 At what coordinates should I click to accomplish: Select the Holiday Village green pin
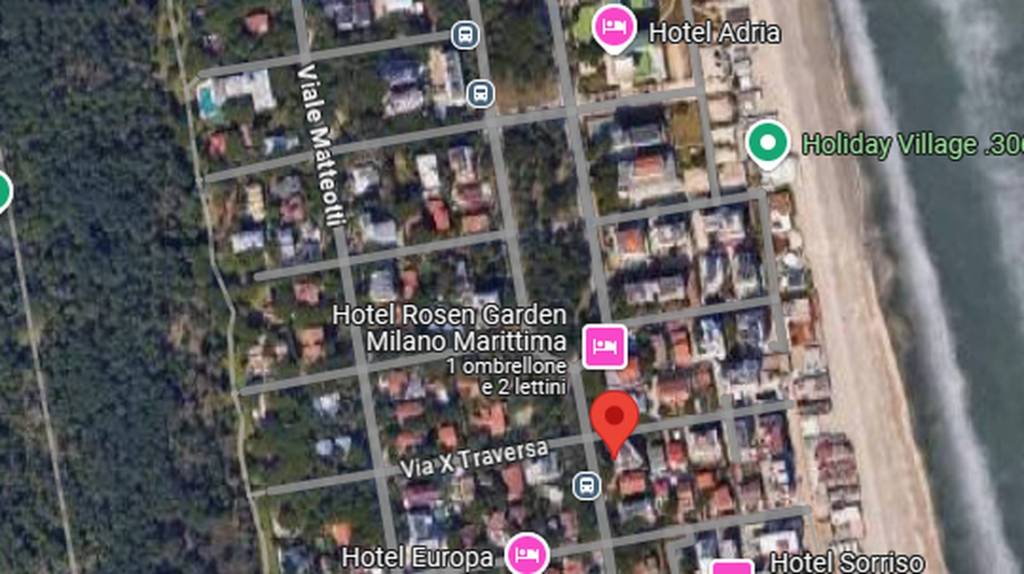767,143
